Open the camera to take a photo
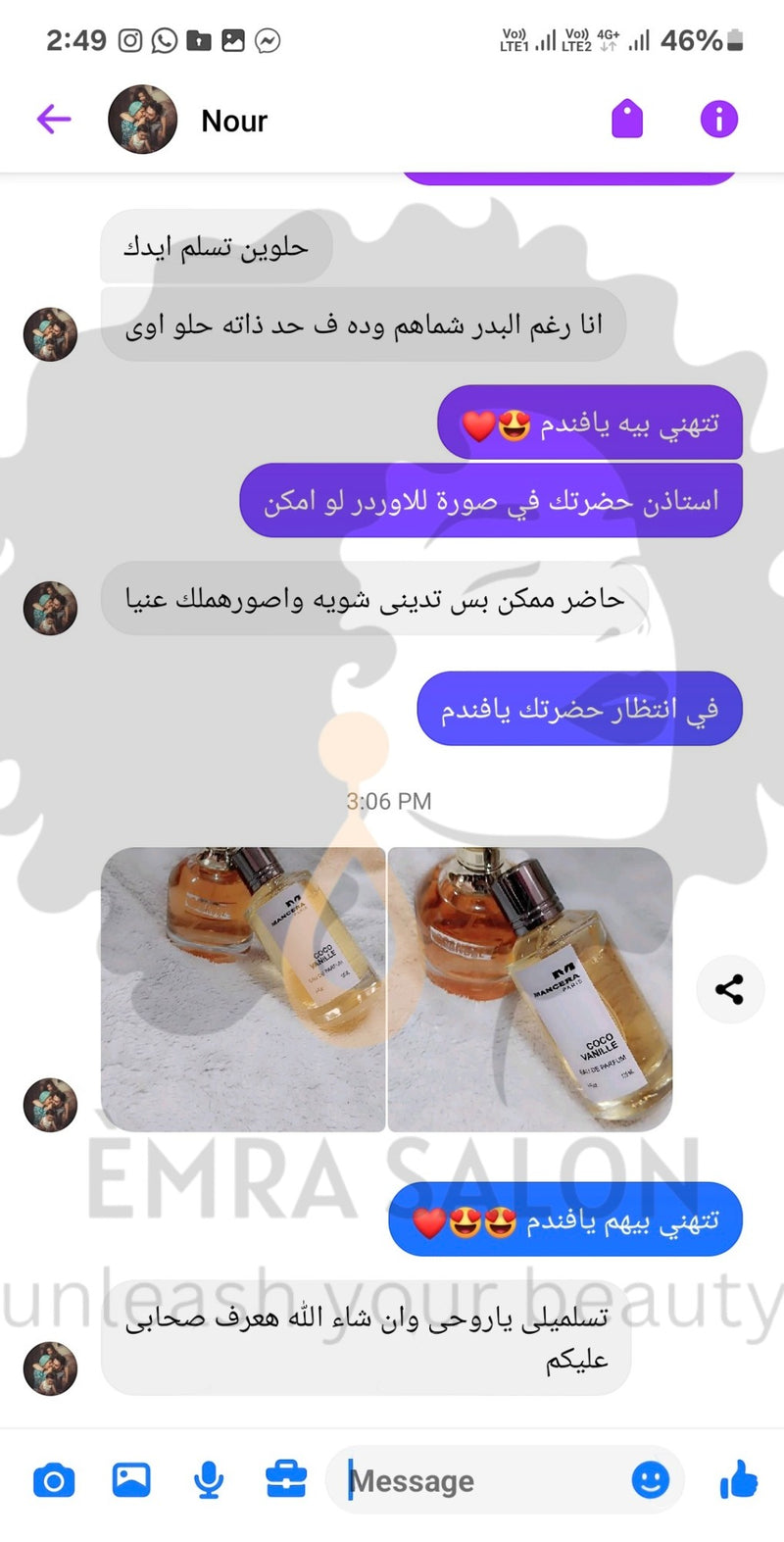Screen dimensions: 784x1542 tap(54, 1479)
